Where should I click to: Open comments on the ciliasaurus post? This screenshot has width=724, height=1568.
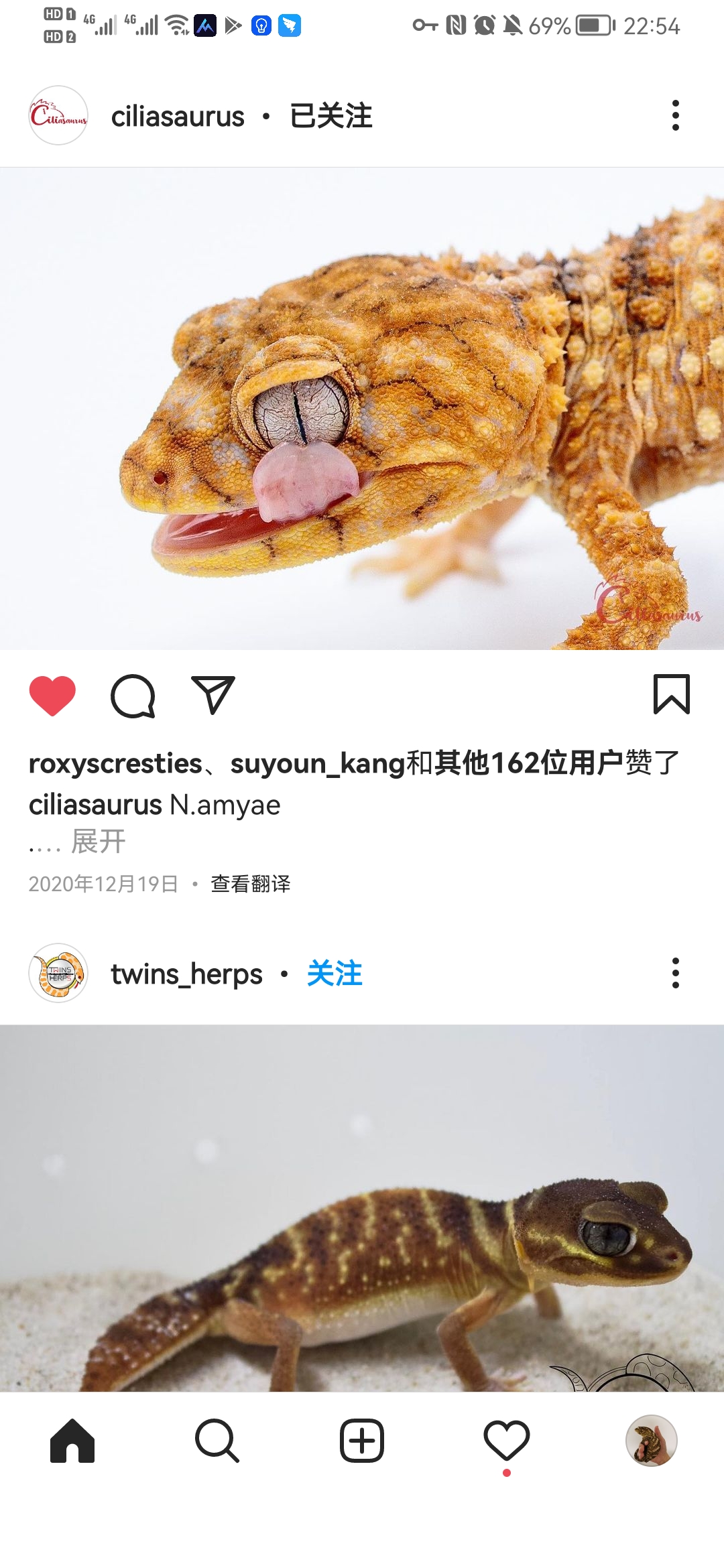coord(133,696)
